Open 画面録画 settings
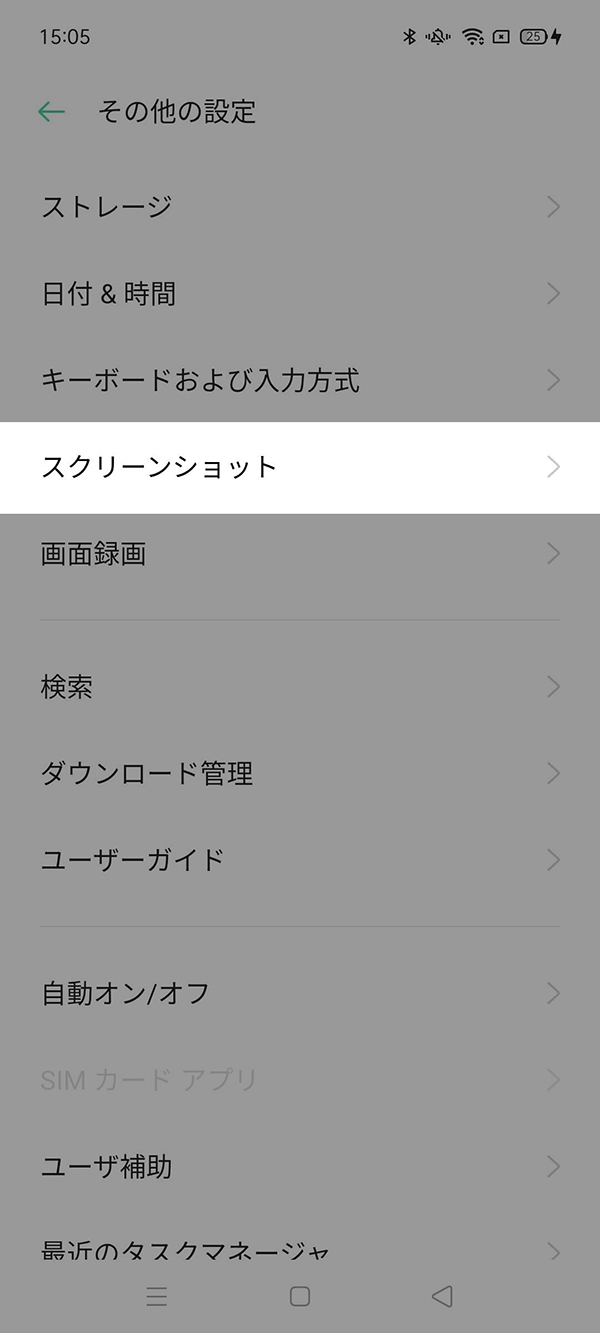Viewport: 600px width, 1333px height. (300, 553)
